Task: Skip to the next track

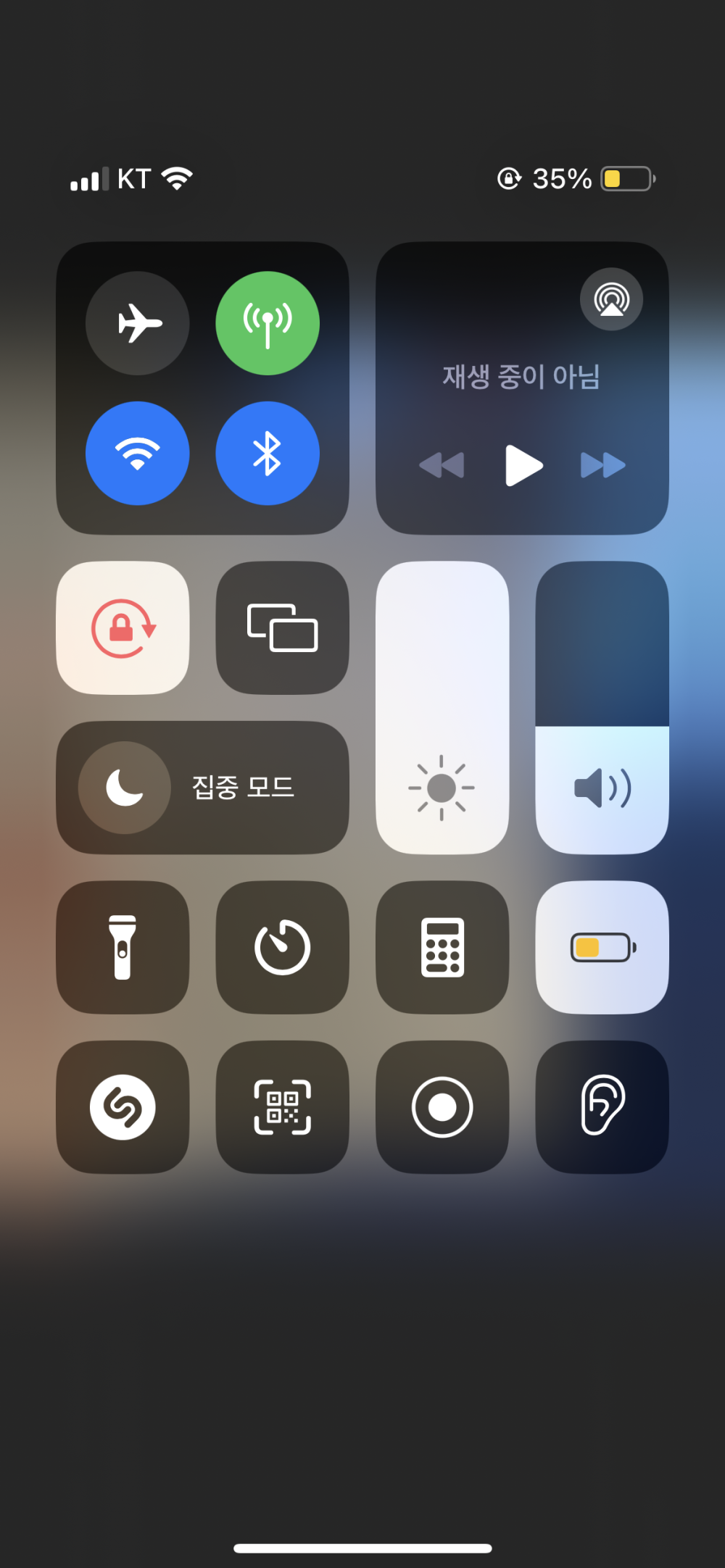Action: coord(603,465)
